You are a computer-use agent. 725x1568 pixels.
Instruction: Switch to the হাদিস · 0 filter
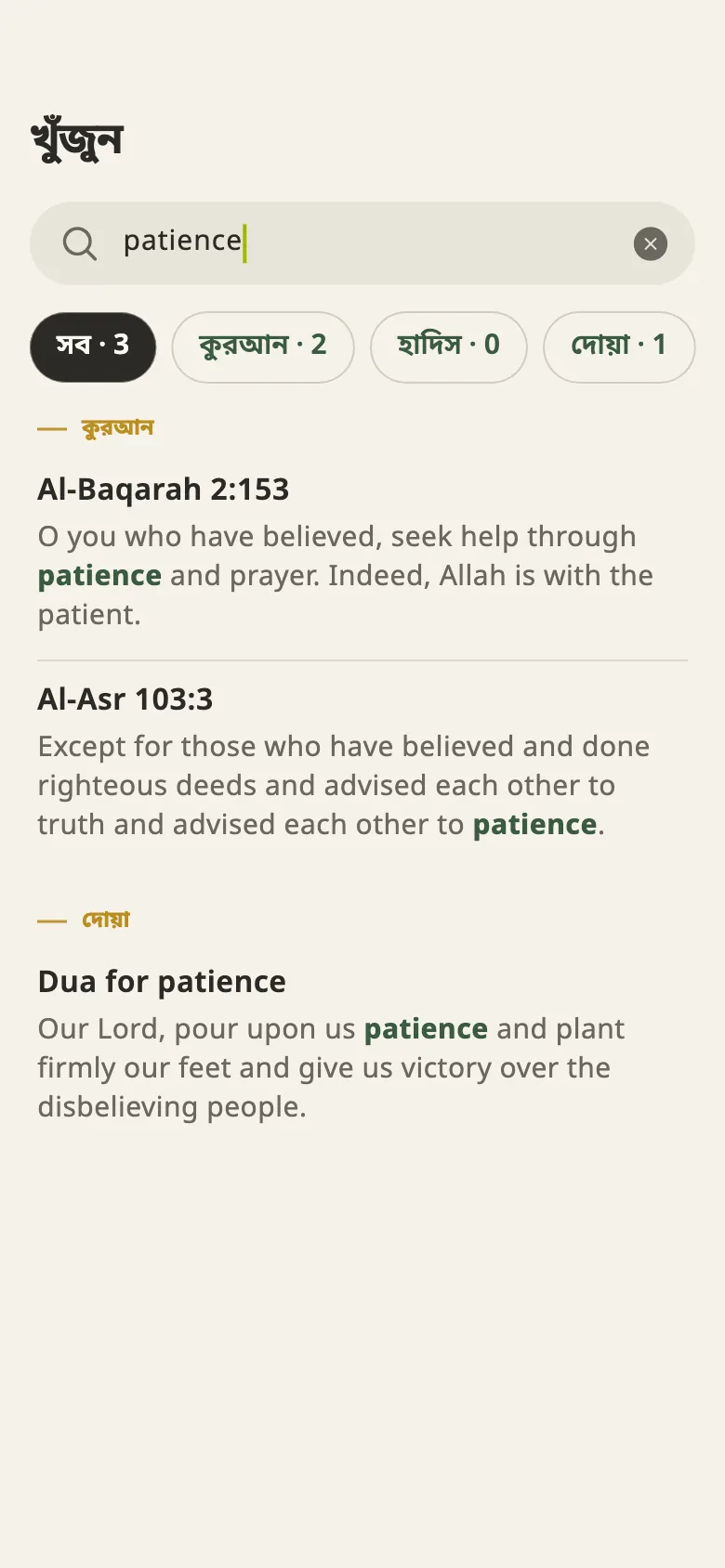tap(449, 346)
